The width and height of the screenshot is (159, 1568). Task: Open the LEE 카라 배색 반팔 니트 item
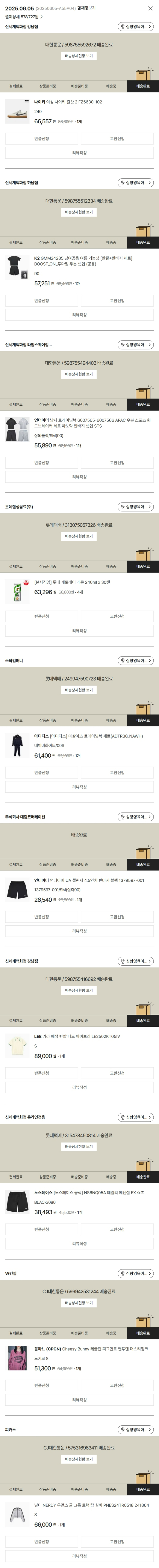pyautogui.click(x=77, y=1037)
